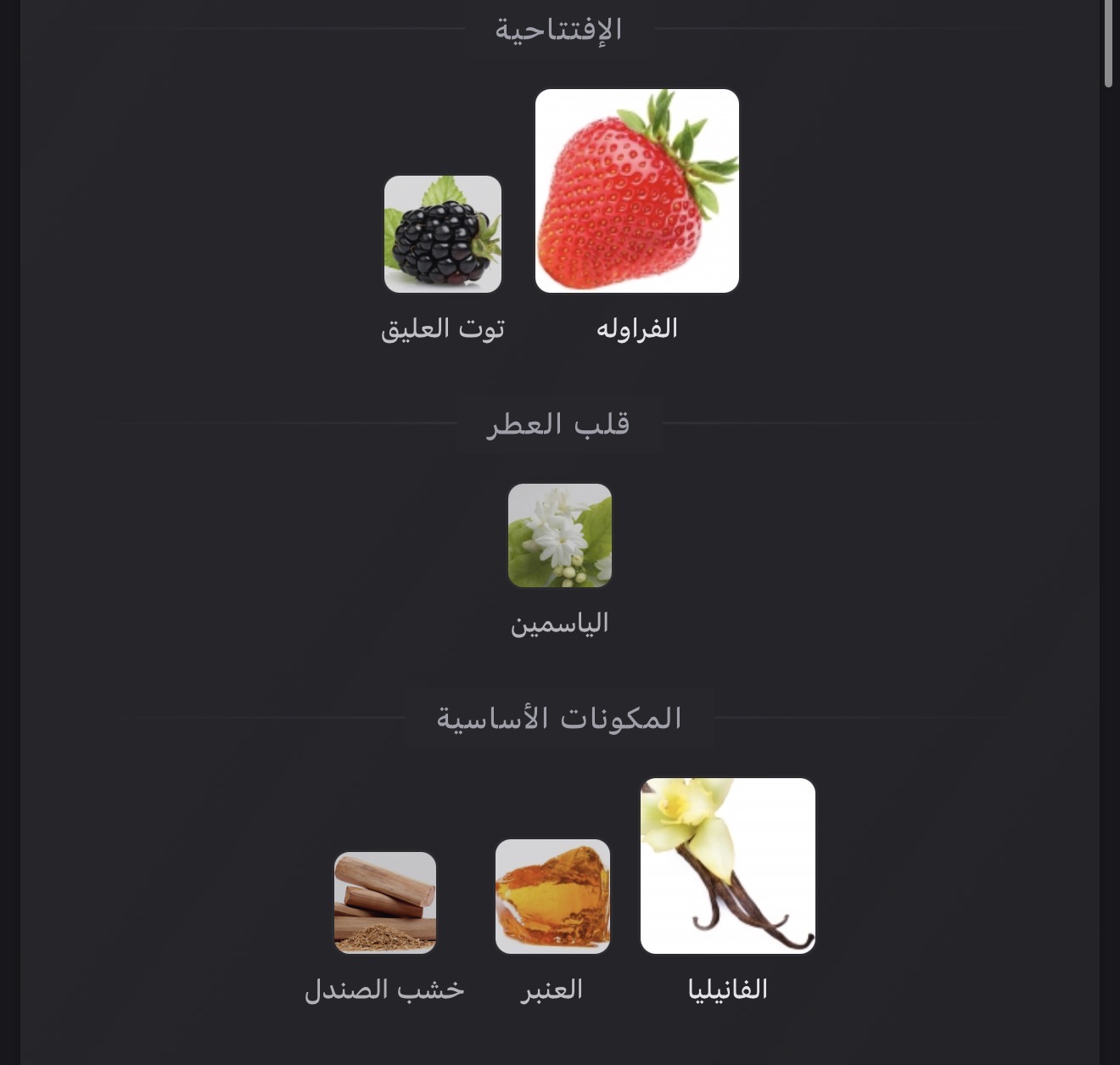The width and height of the screenshot is (1120, 1065).
Task: Select the blackberry (توت العليق) note
Action: pos(443,234)
